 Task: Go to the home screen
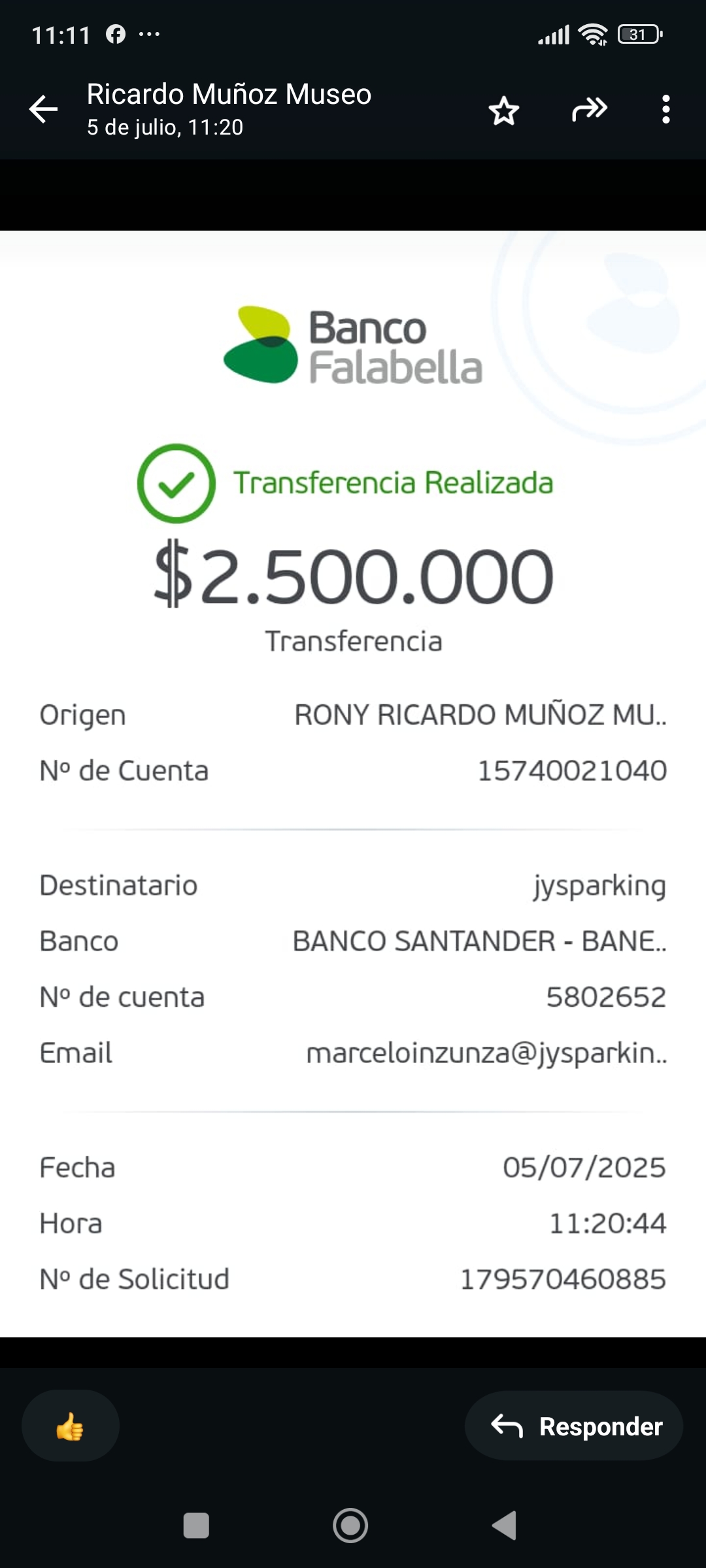350,1526
